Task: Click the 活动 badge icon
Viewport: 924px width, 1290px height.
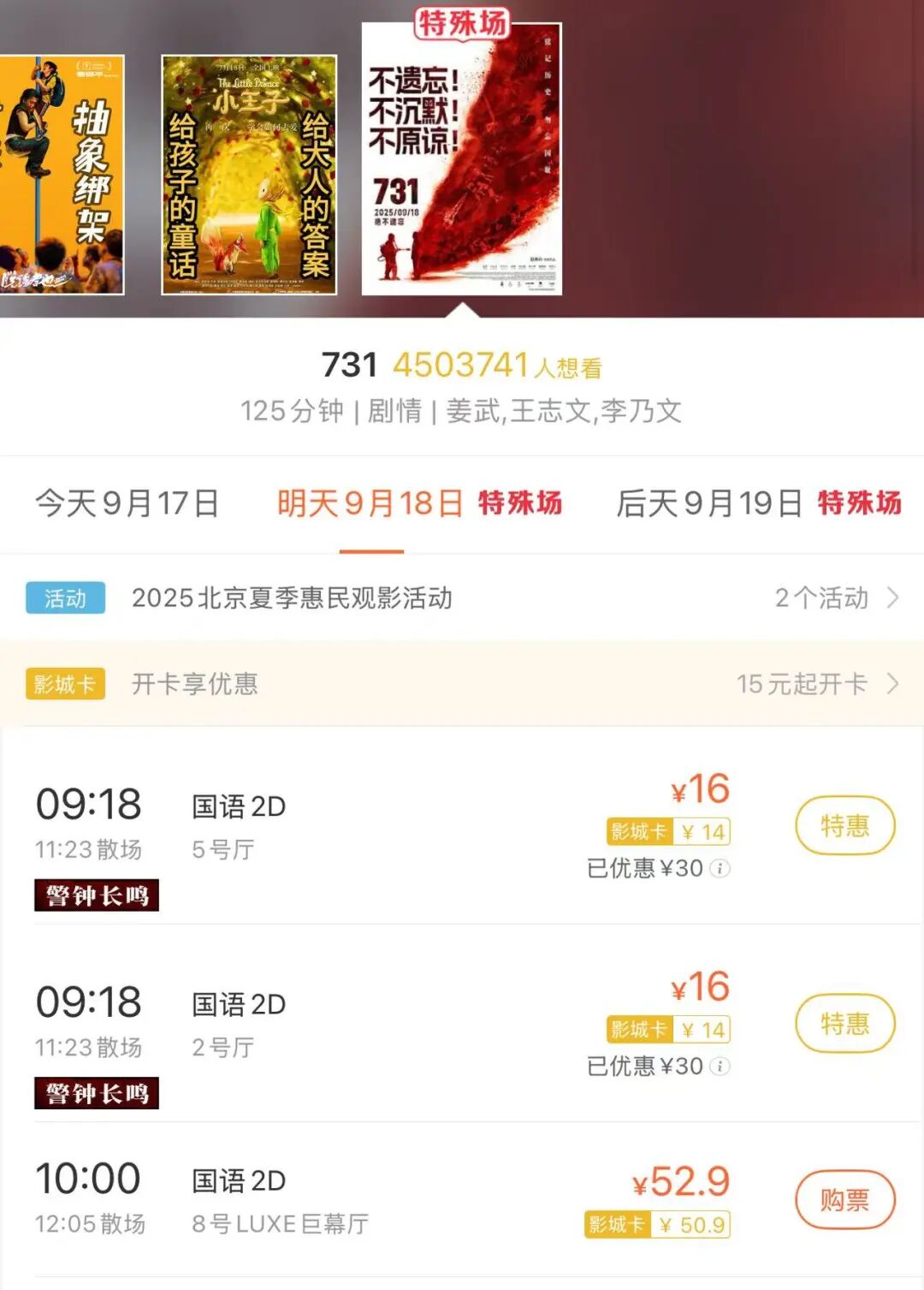Action: (65, 599)
